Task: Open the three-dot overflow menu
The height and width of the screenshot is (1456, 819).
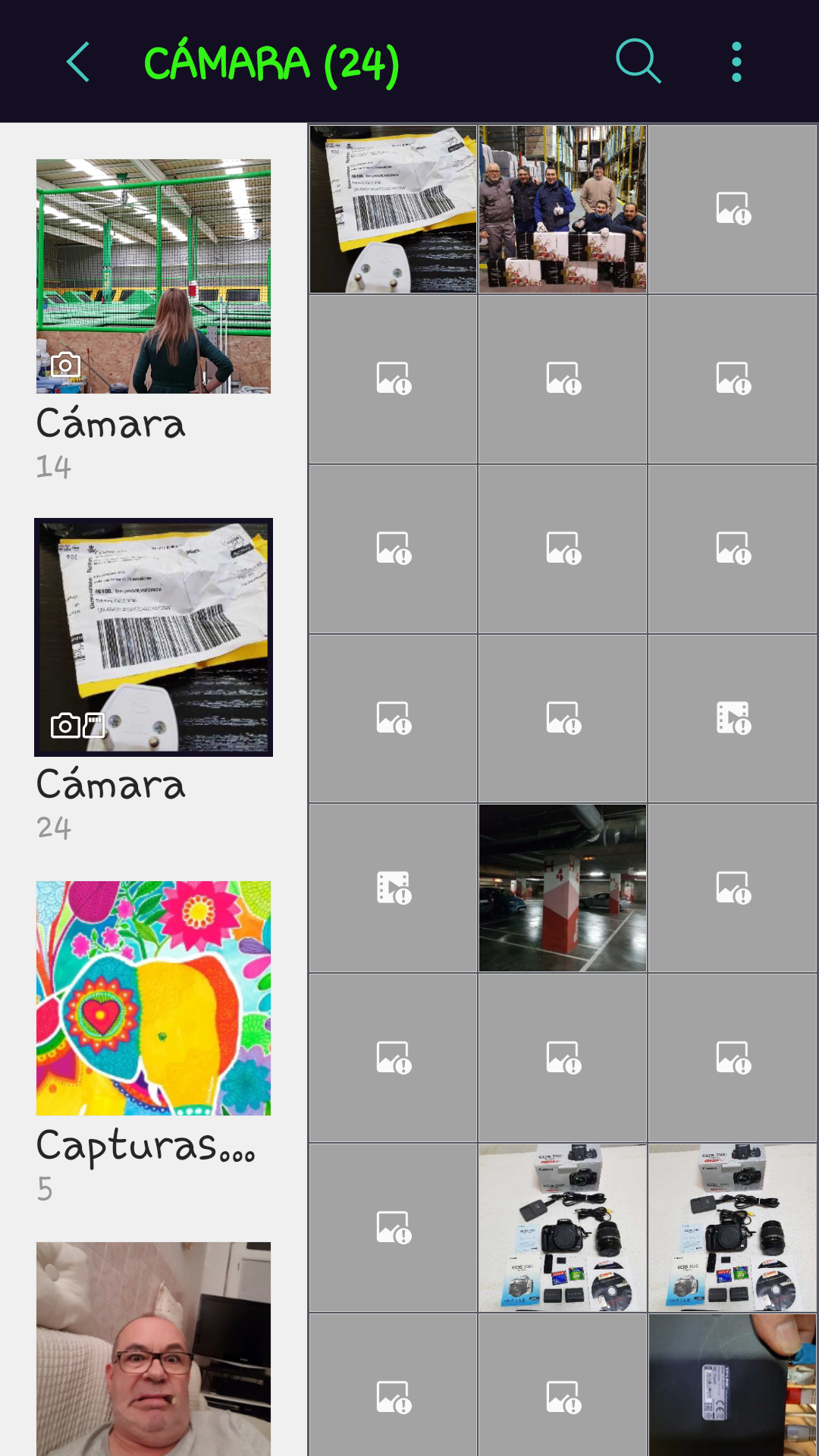Action: pos(736,62)
